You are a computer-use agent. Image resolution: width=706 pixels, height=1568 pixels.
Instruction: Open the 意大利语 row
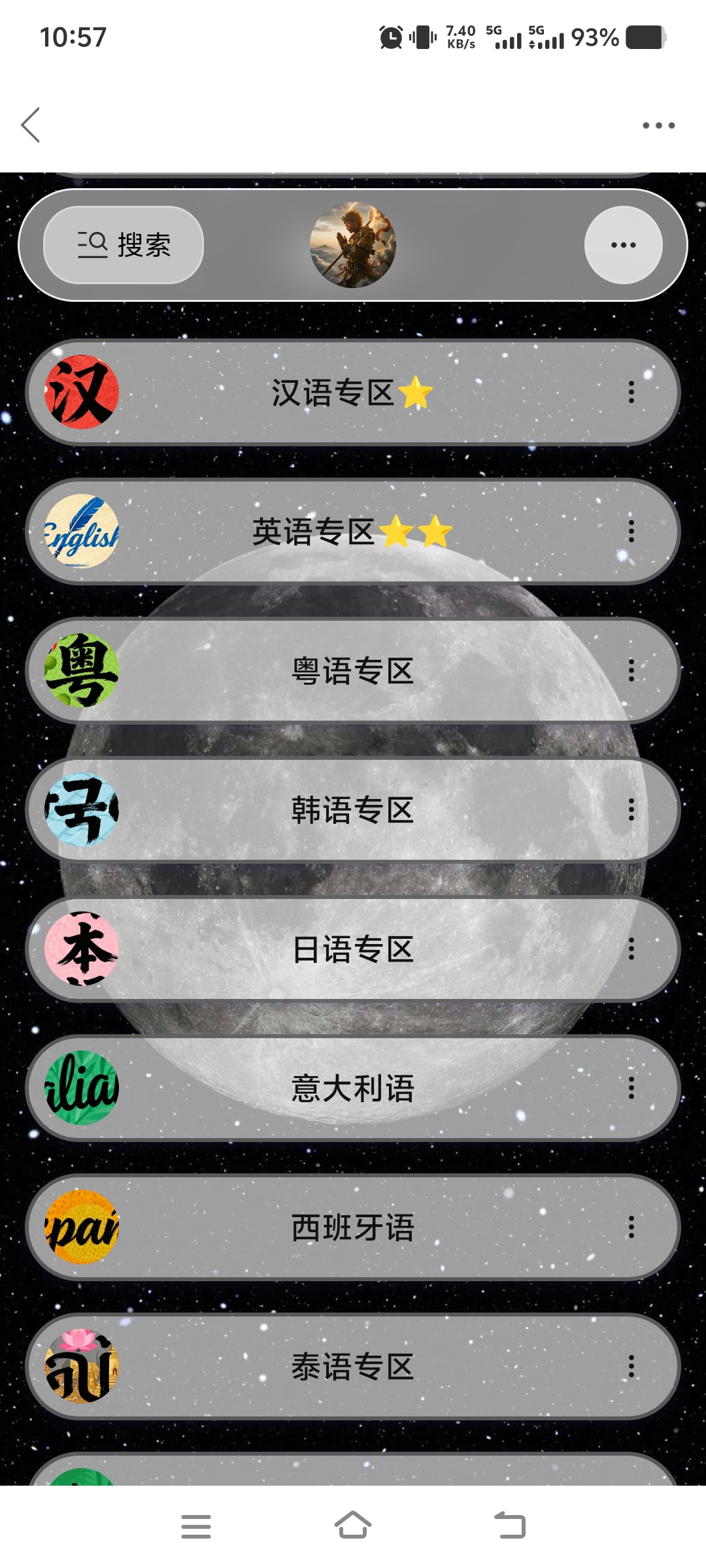pyautogui.click(x=353, y=1088)
